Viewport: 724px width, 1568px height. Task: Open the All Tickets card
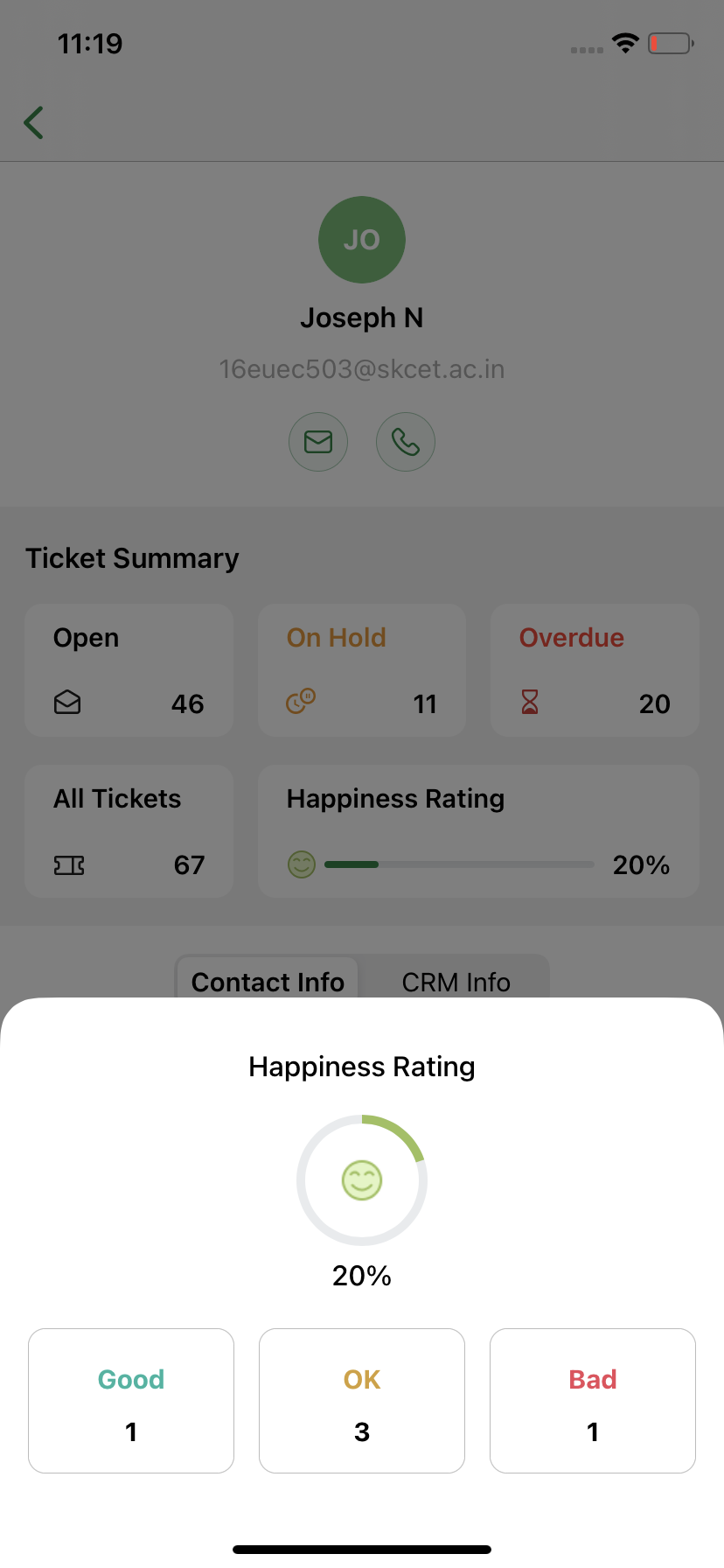129,831
